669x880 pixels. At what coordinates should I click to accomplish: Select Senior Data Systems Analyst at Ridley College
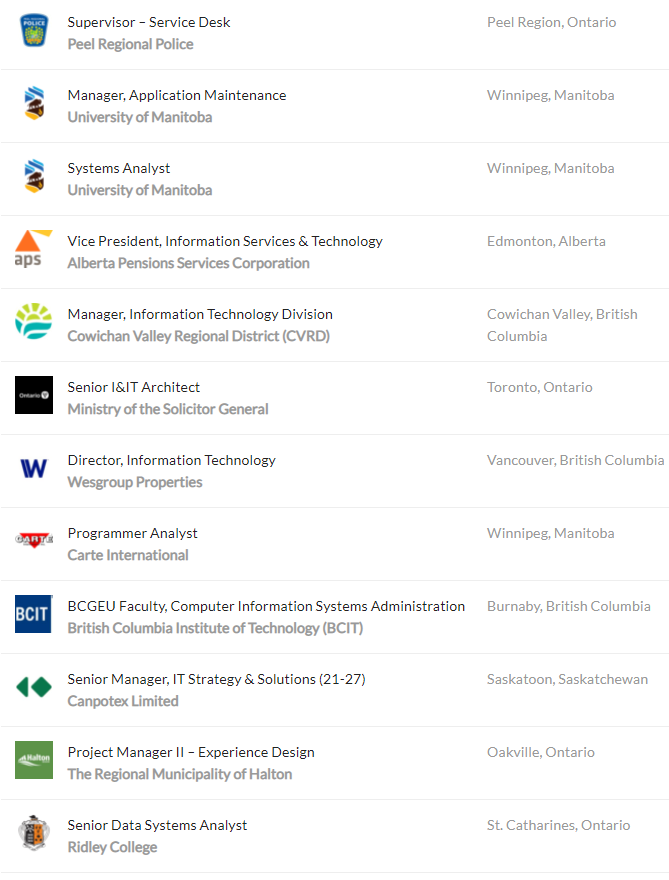157,825
